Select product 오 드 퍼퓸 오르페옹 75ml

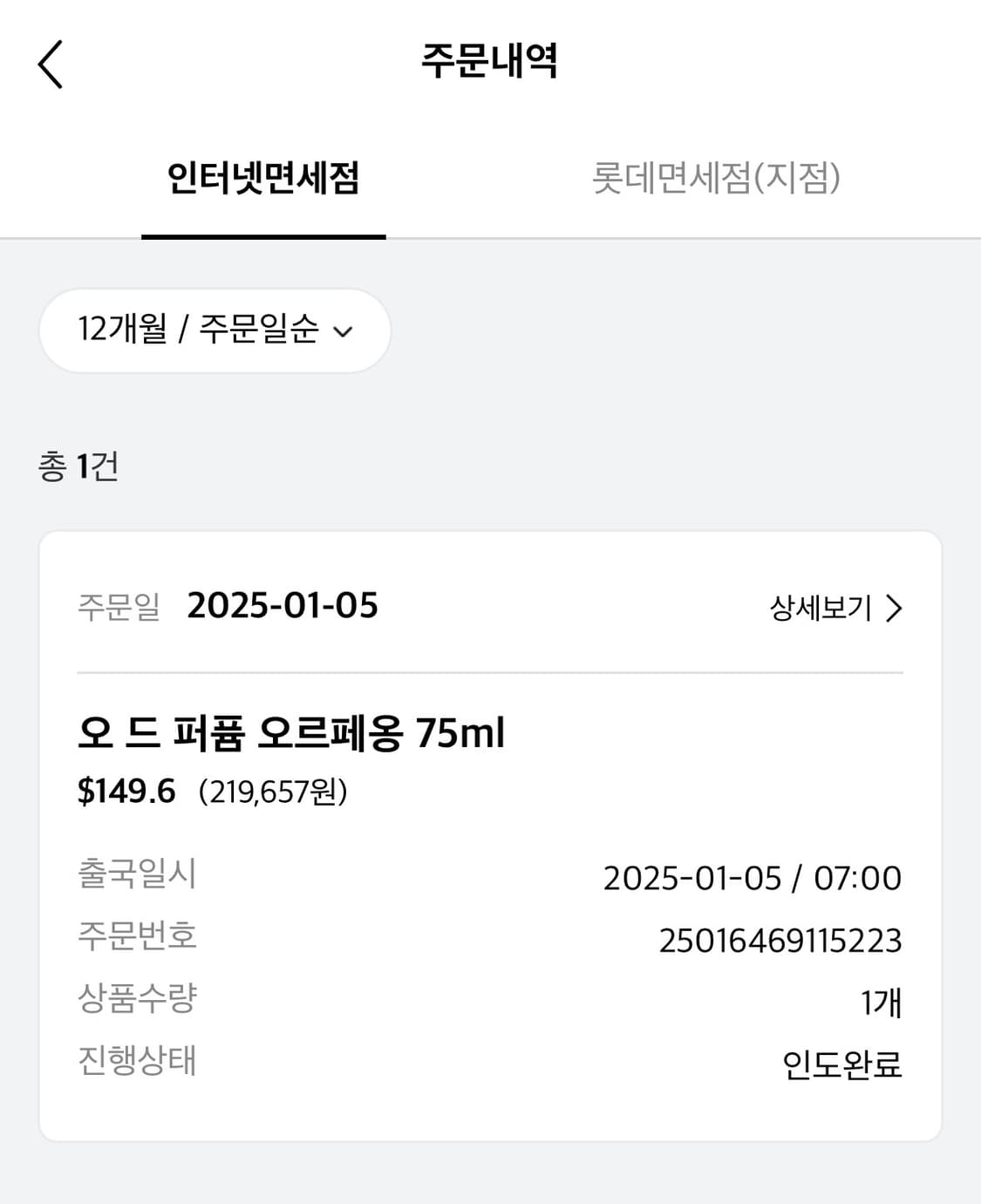point(292,735)
